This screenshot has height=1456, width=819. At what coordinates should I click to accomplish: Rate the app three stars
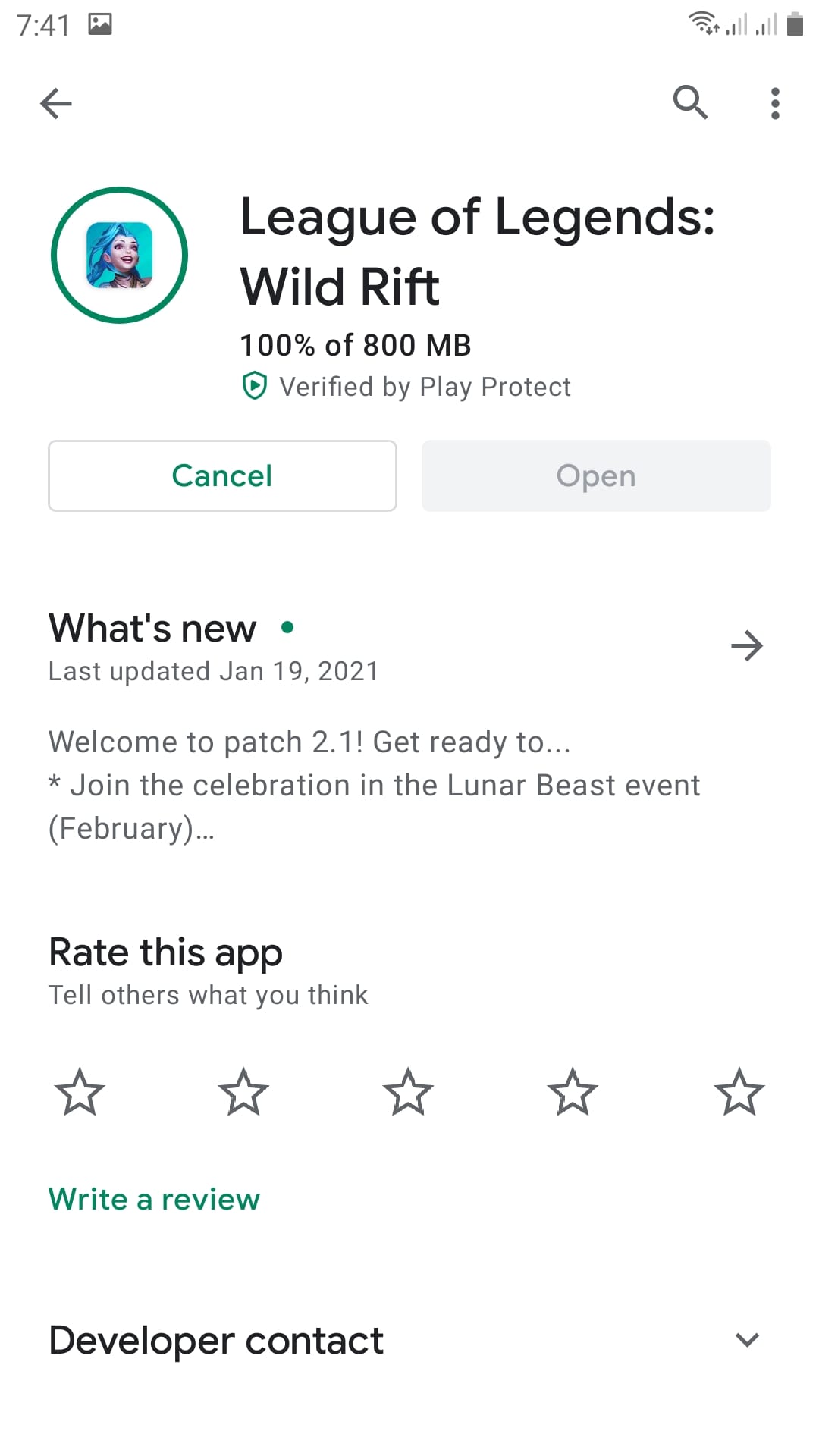[x=408, y=1092]
